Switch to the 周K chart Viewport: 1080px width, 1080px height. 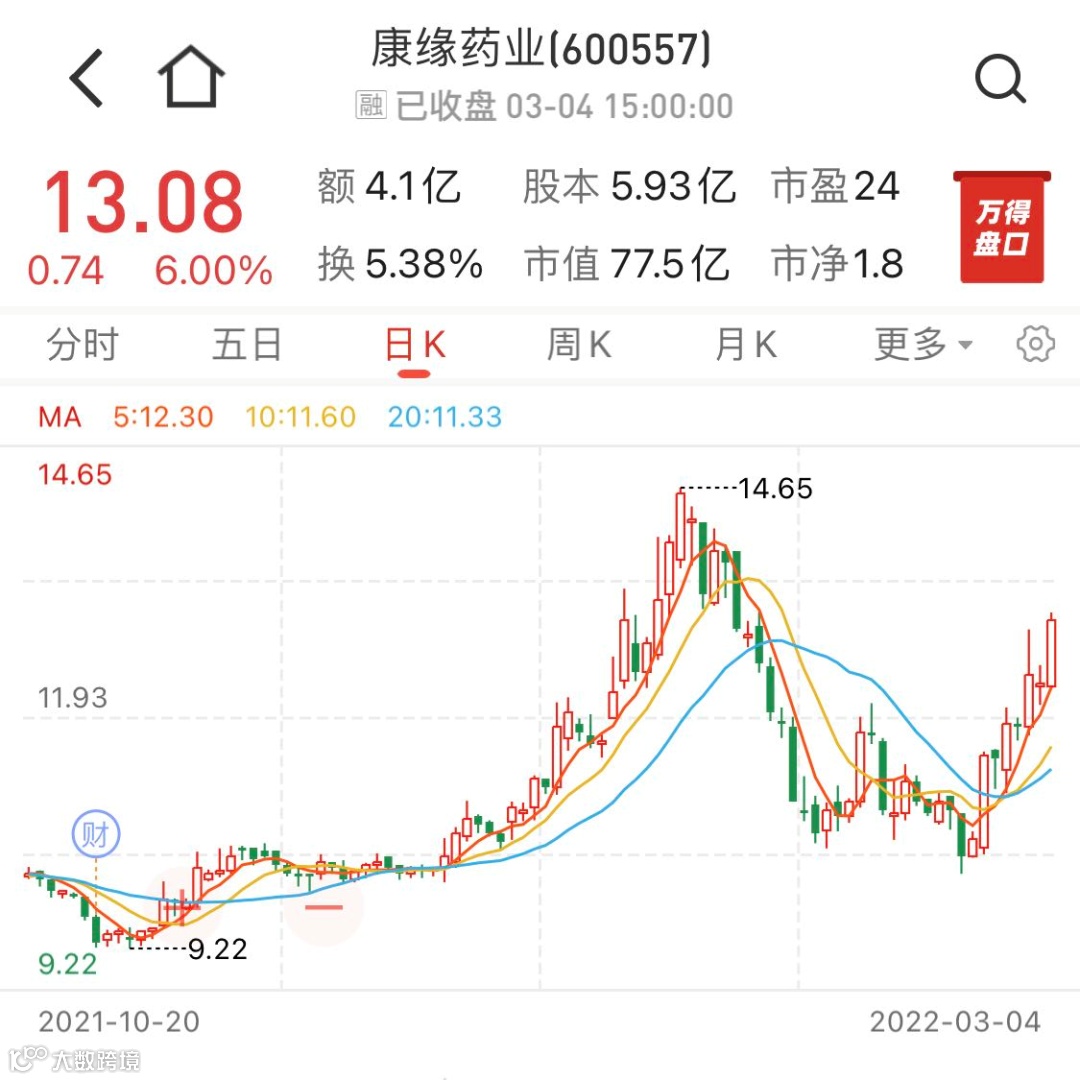click(x=579, y=345)
